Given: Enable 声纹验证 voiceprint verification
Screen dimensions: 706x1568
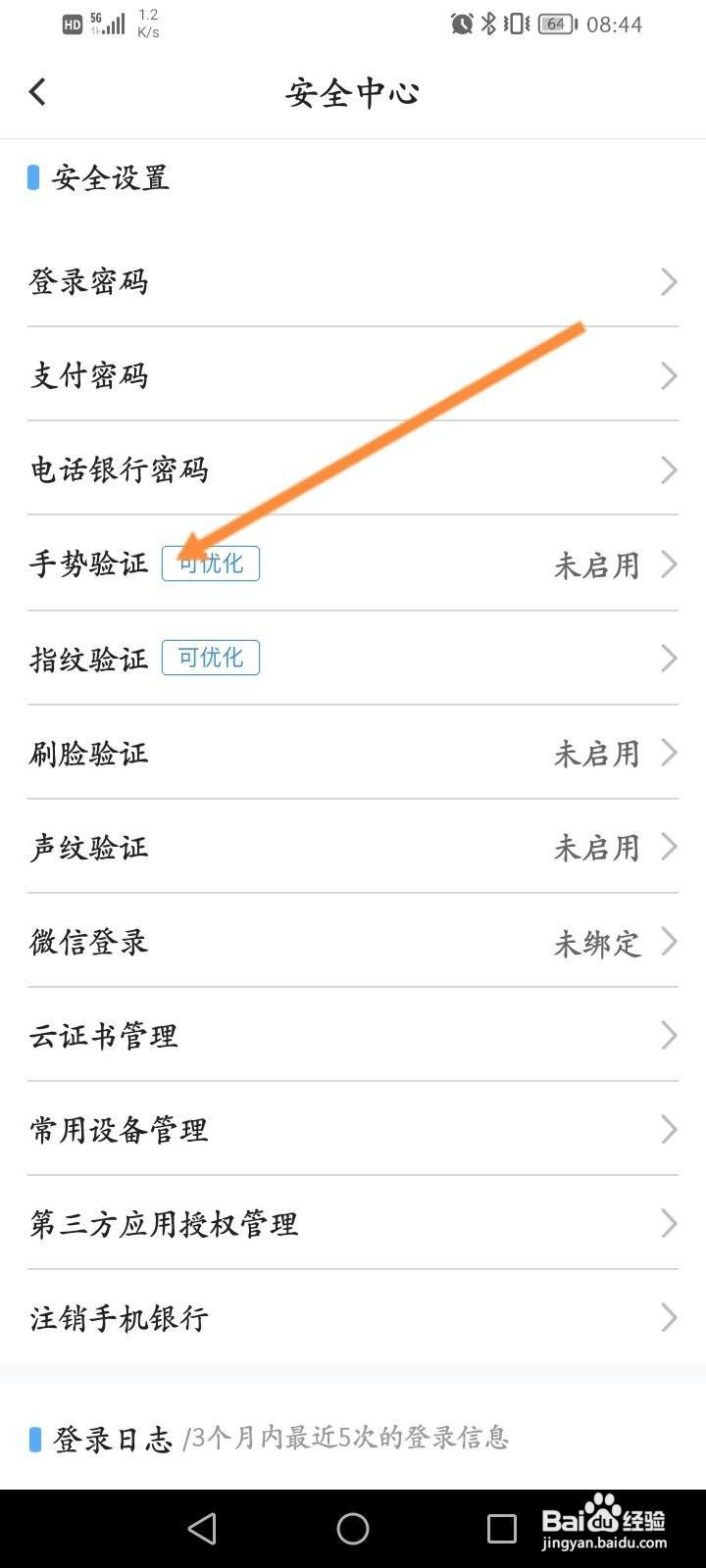Looking at the screenshot, I should [353, 847].
